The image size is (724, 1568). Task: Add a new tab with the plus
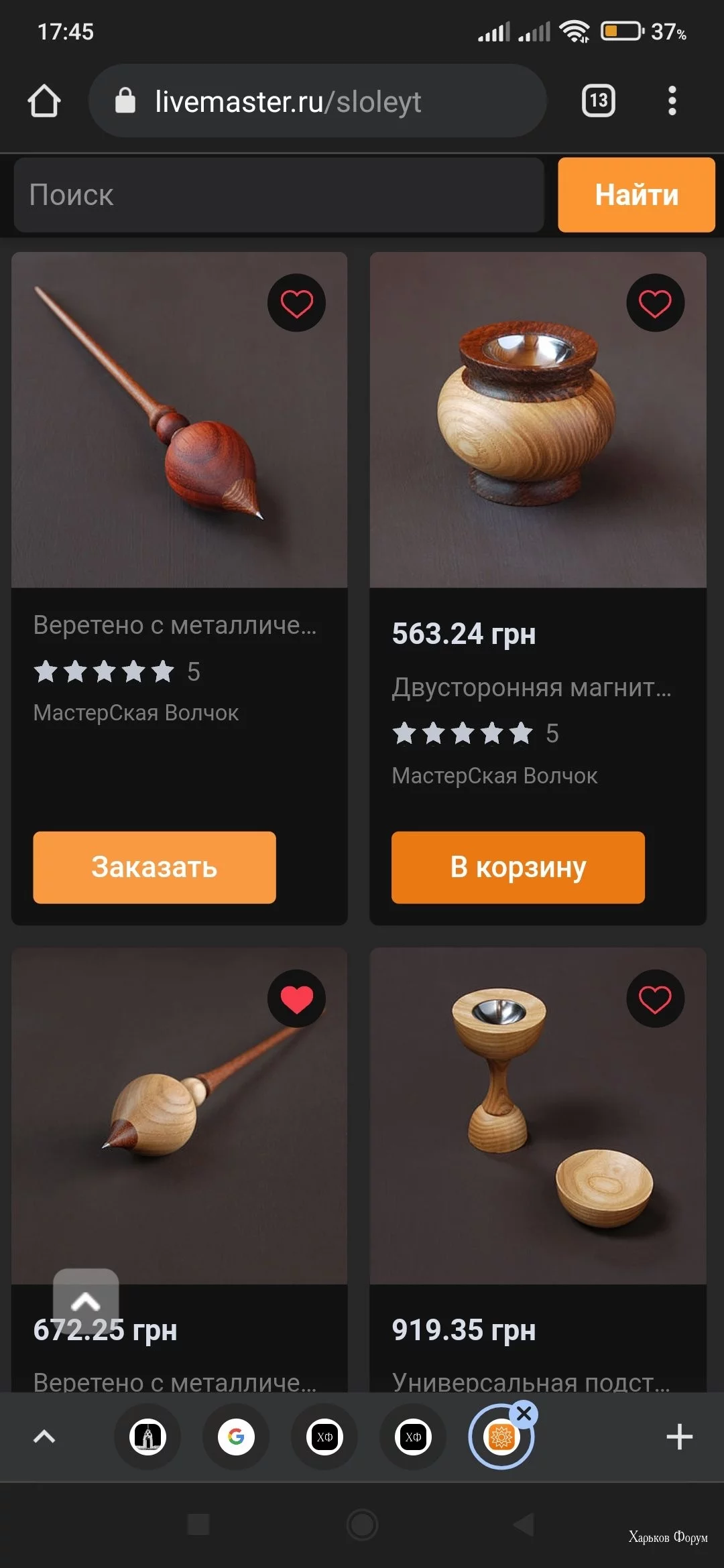click(679, 1437)
